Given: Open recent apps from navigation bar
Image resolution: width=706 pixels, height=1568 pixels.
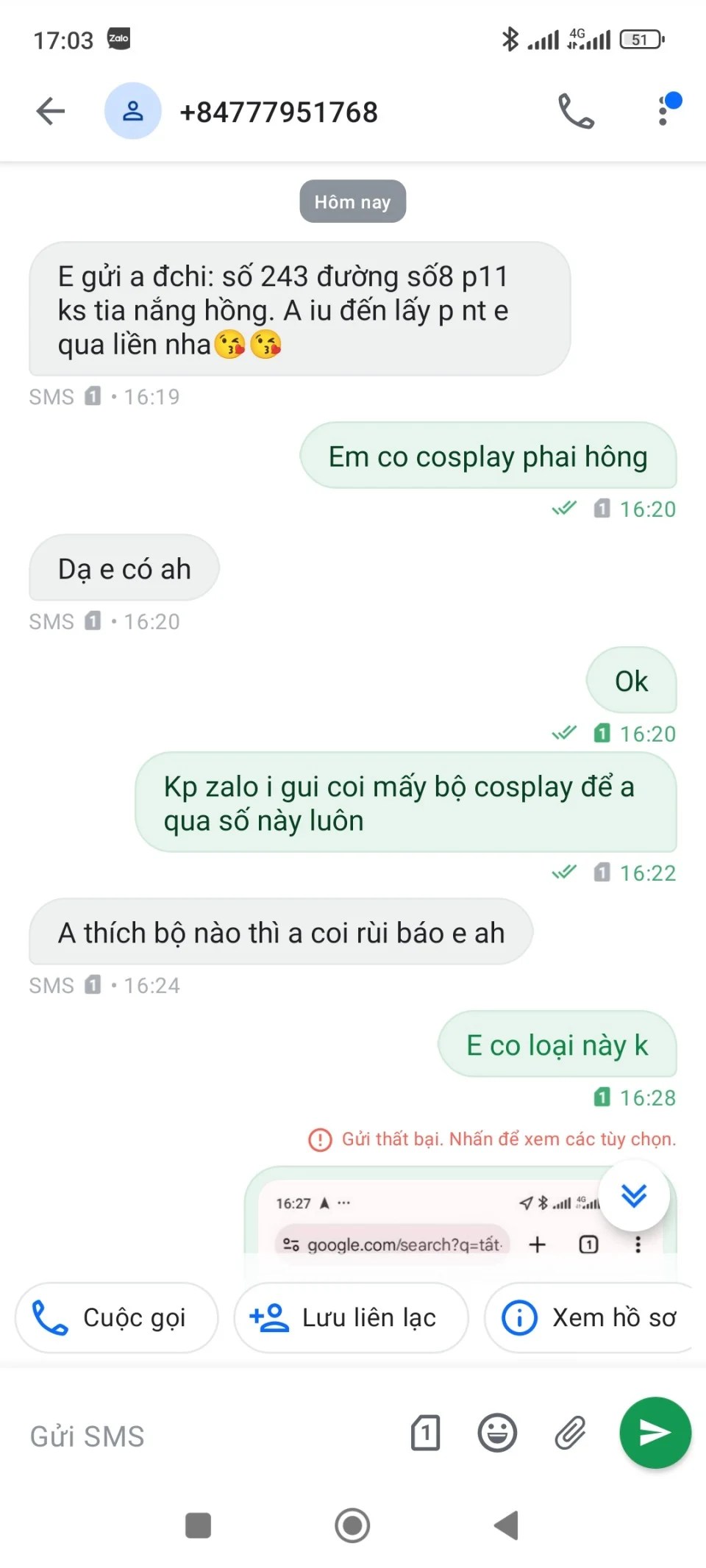Looking at the screenshot, I should point(198,1525).
